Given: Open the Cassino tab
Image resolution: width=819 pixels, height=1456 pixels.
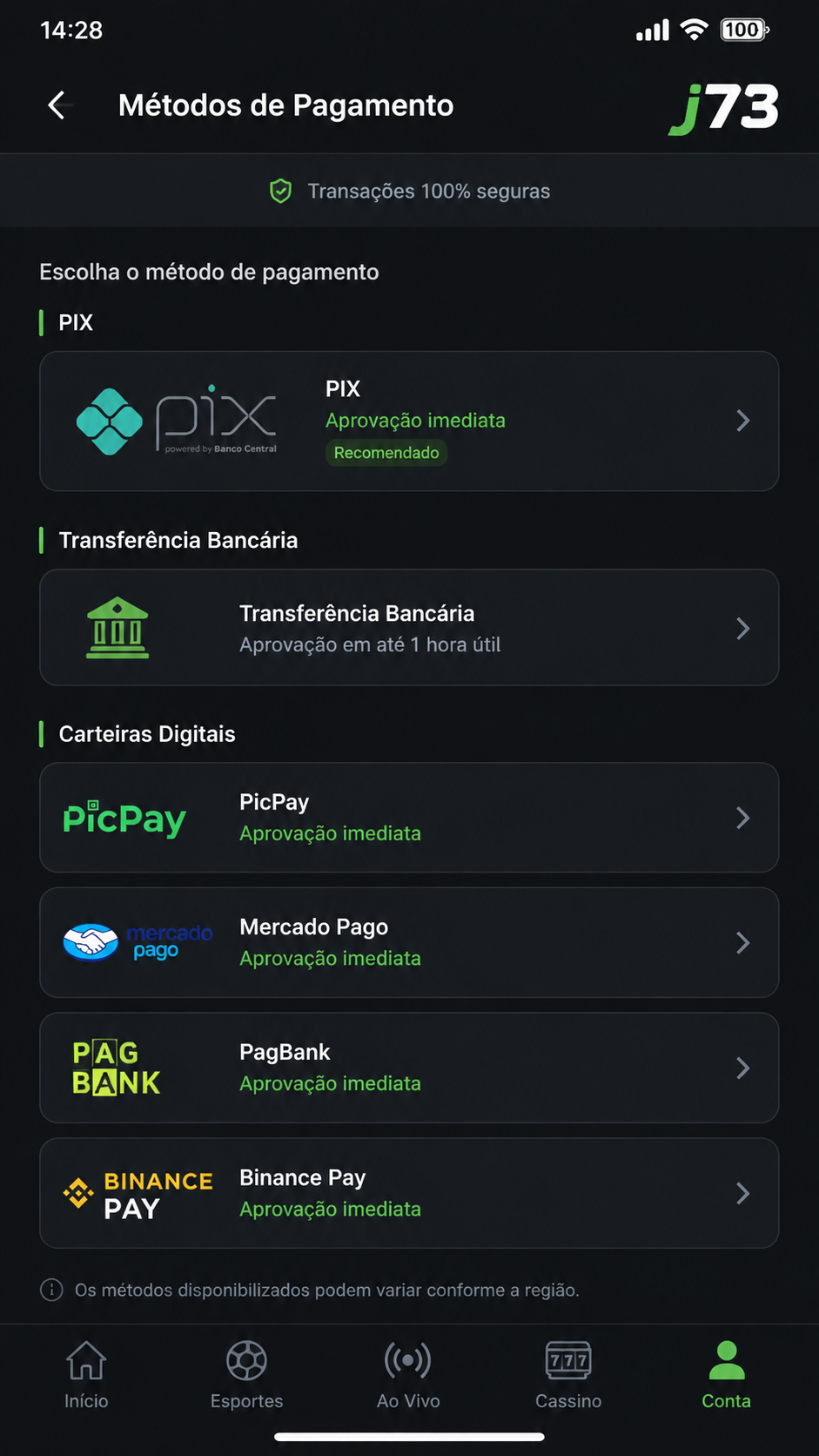Looking at the screenshot, I should pyautogui.click(x=568, y=1375).
